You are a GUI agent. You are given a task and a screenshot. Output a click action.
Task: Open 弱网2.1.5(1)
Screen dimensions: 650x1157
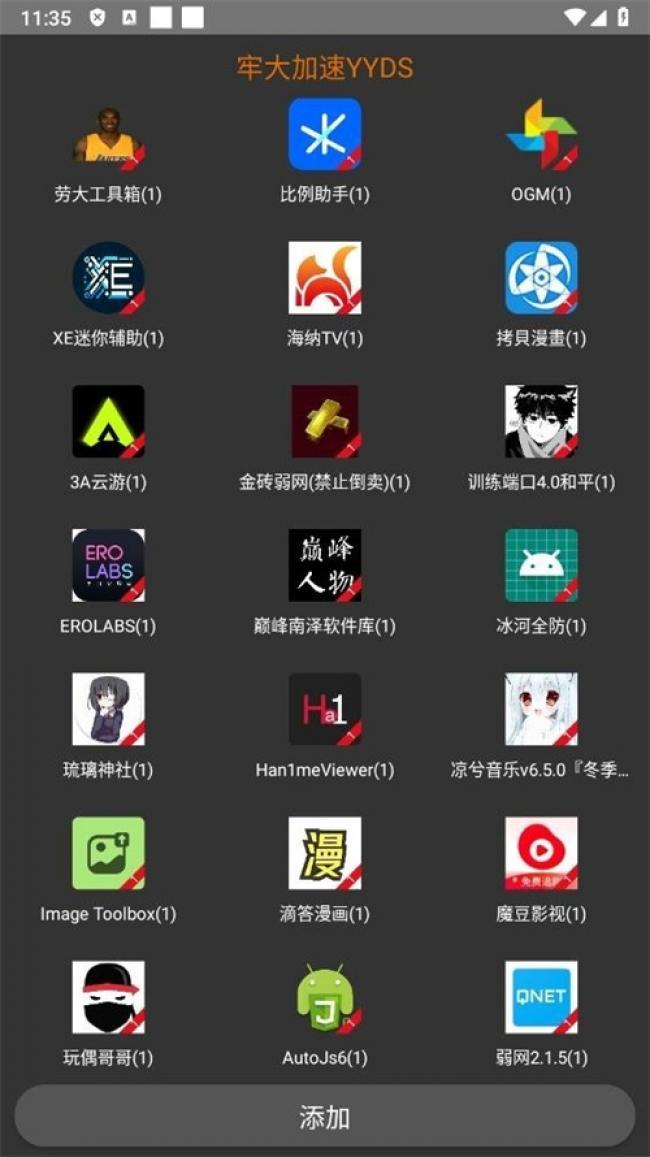tap(541, 998)
